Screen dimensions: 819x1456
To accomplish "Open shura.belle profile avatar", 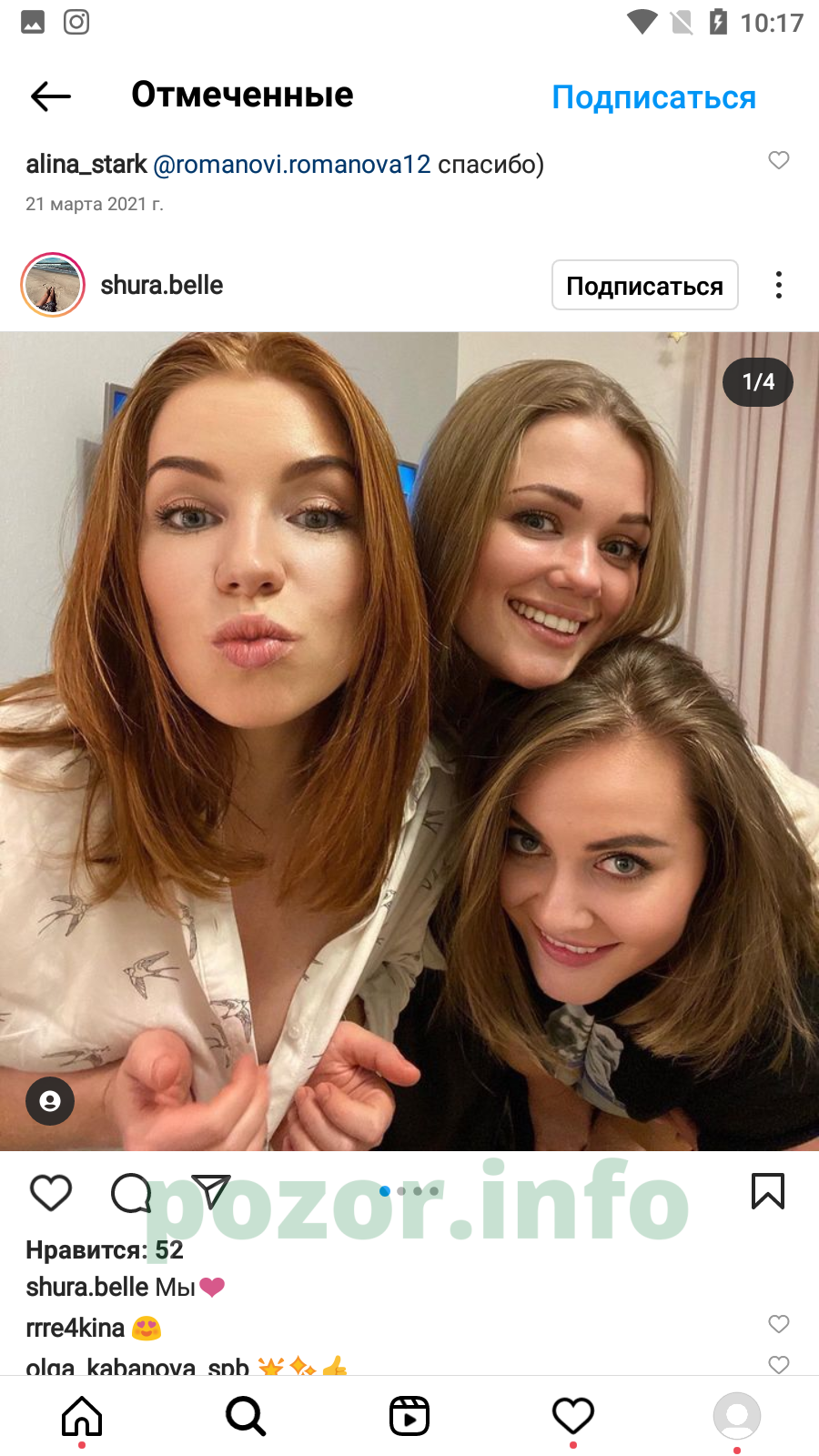I will point(53,285).
